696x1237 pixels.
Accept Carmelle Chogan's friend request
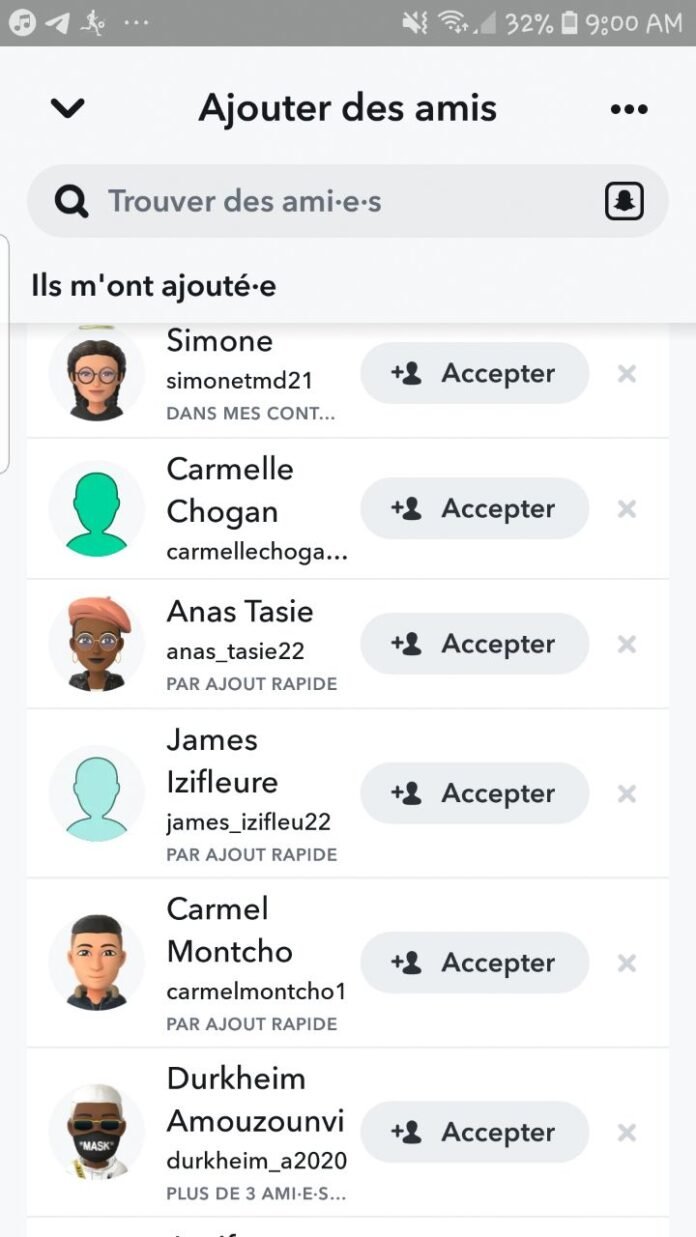click(x=474, y=509)
